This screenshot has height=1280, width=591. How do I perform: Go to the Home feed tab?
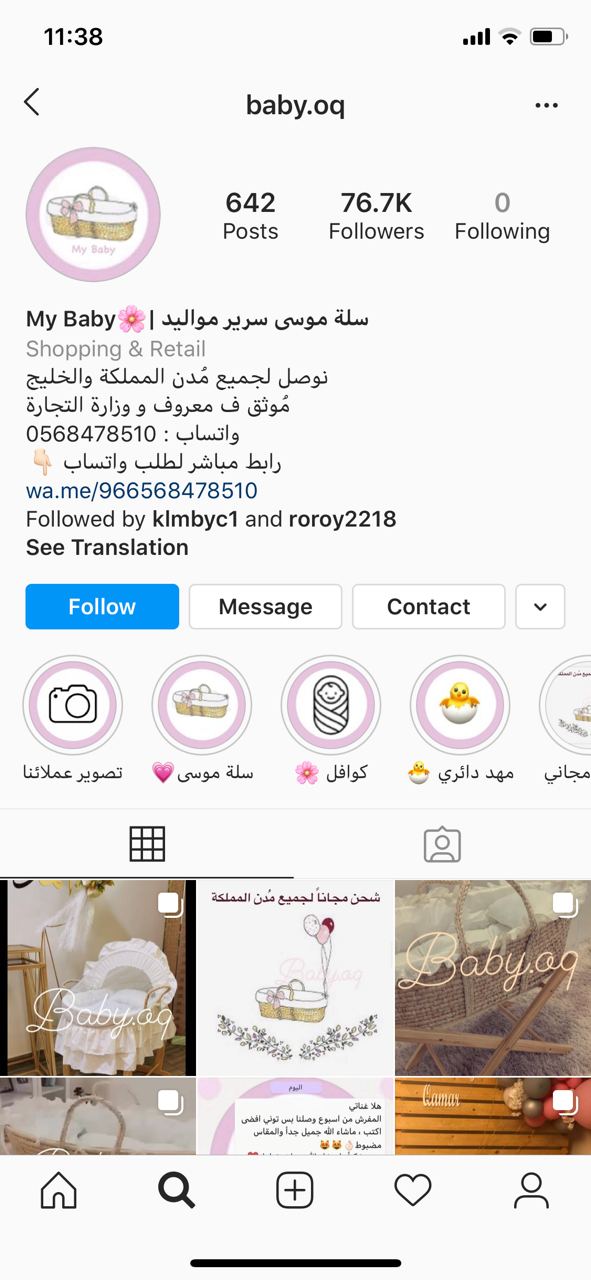point(58,1190)
